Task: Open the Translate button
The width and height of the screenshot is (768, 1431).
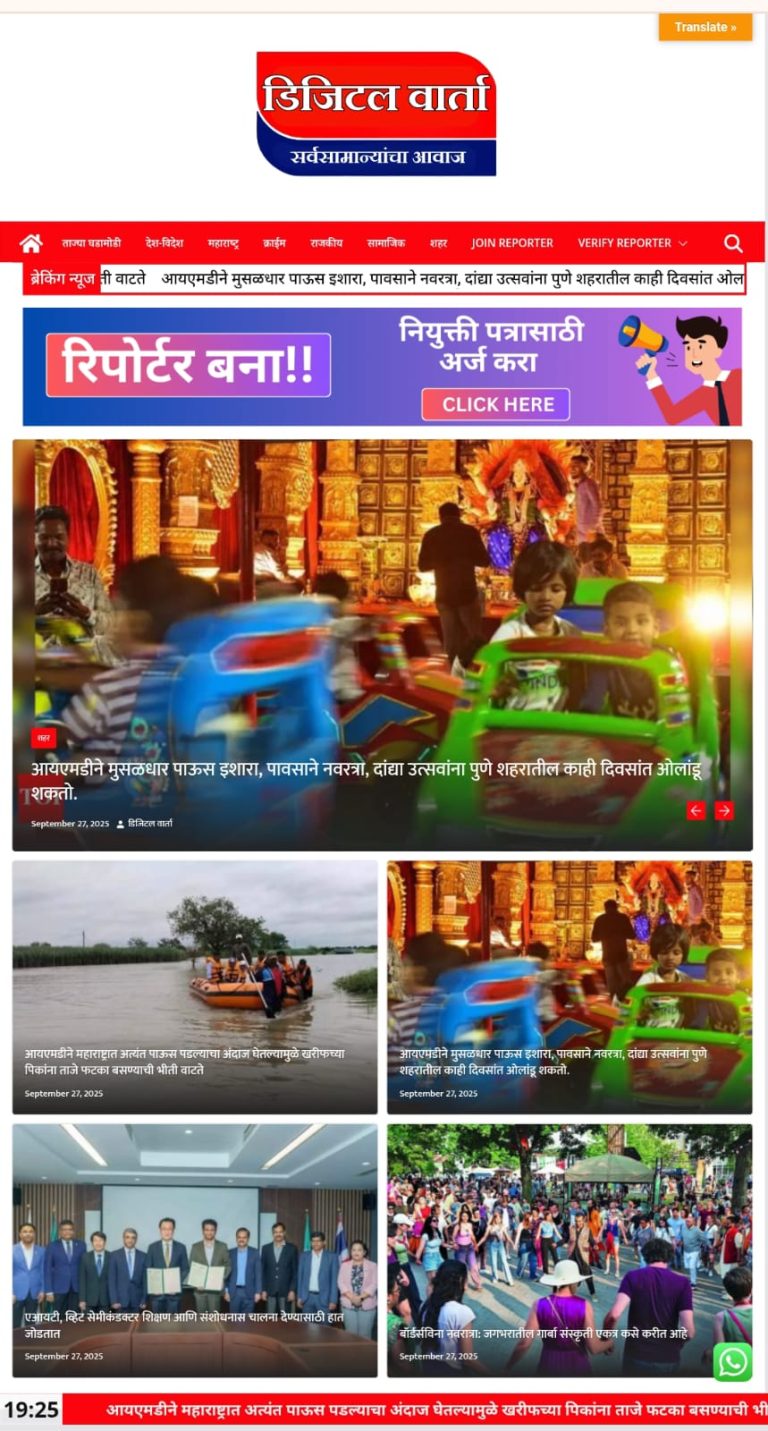Action: (705, 27)
